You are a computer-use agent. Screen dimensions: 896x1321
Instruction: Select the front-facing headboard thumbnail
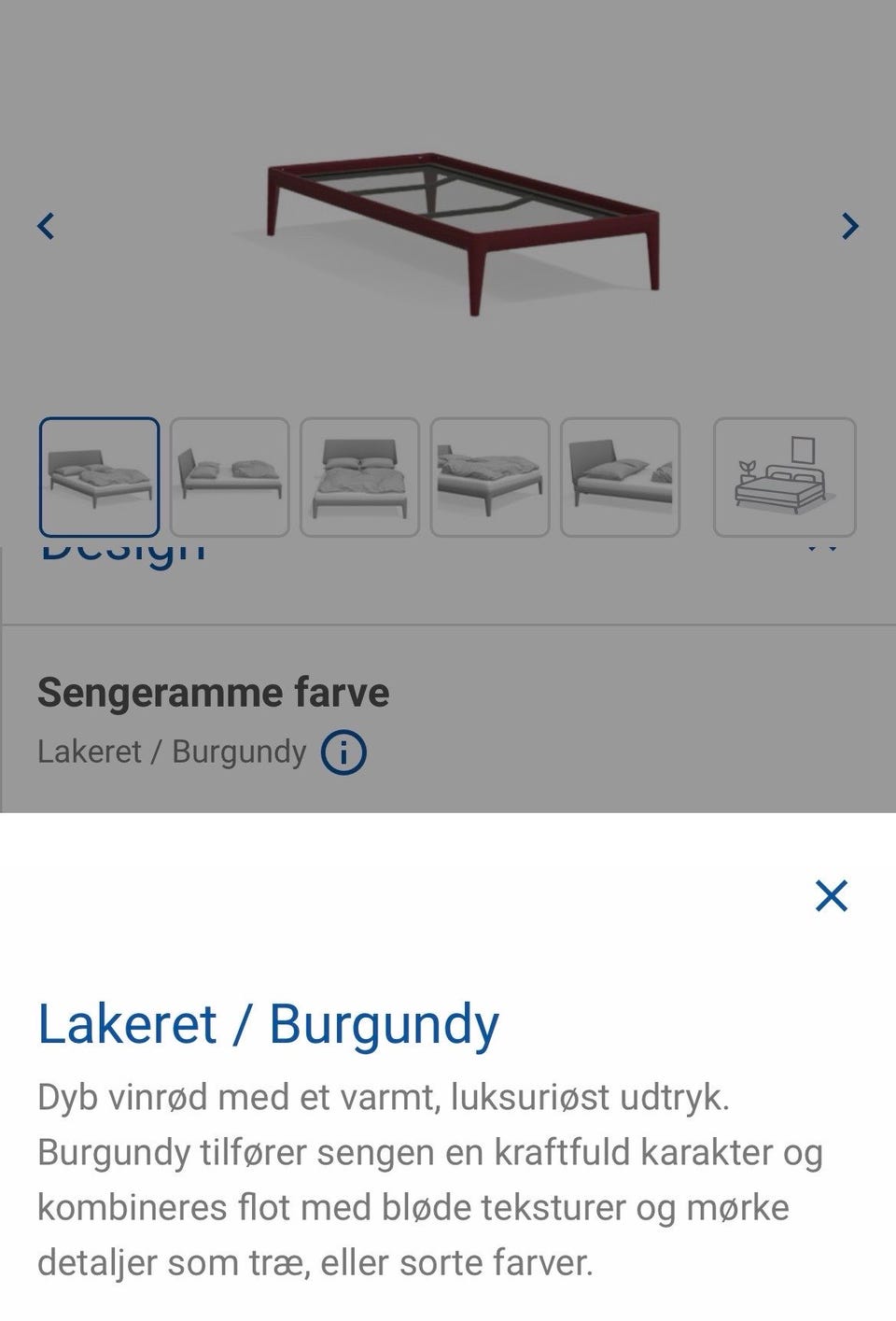coord(359,476)
